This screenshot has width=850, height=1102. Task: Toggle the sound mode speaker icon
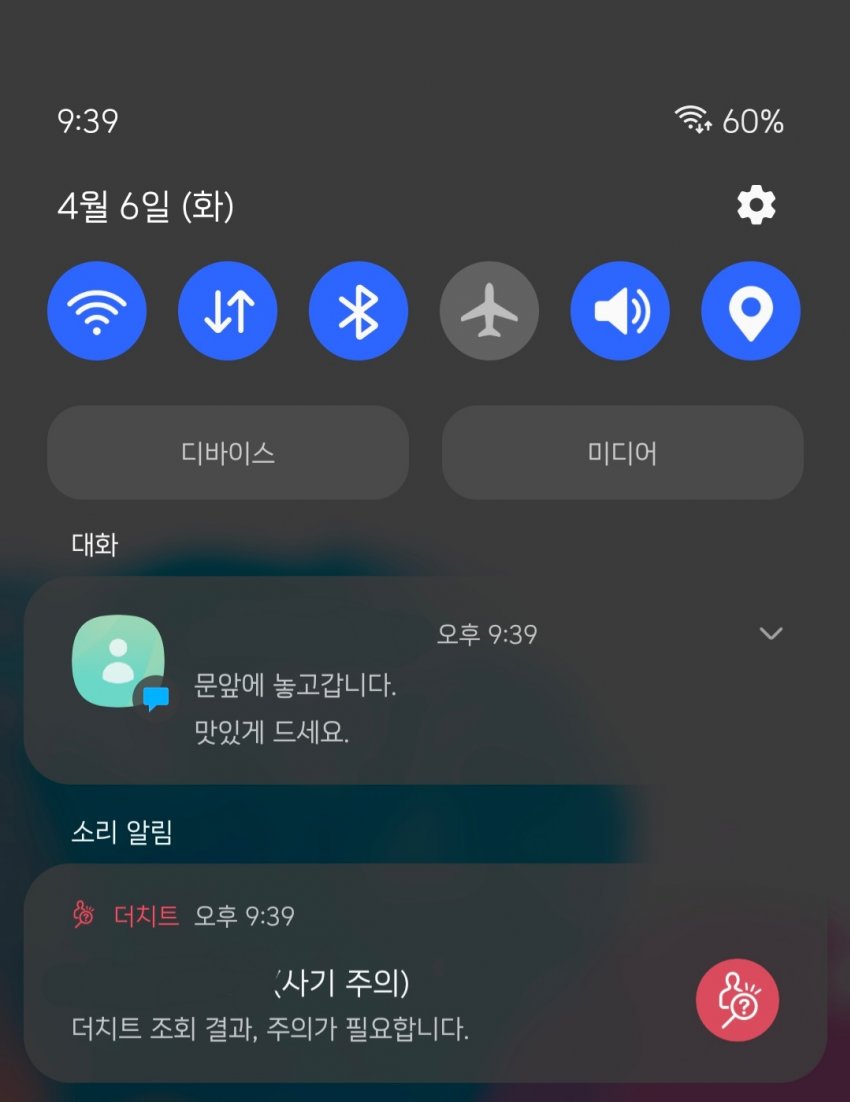tap(620, 310)
